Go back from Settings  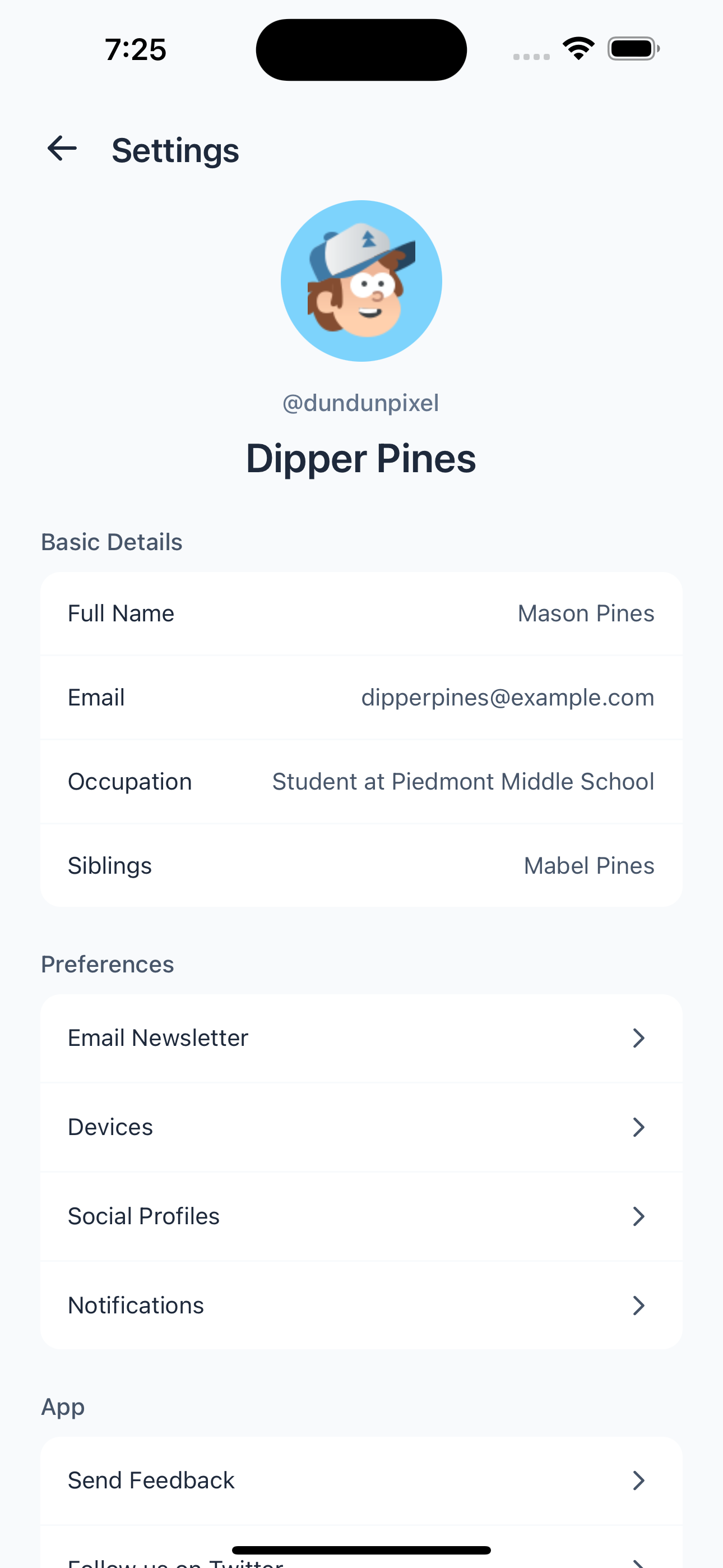point(62,149)
